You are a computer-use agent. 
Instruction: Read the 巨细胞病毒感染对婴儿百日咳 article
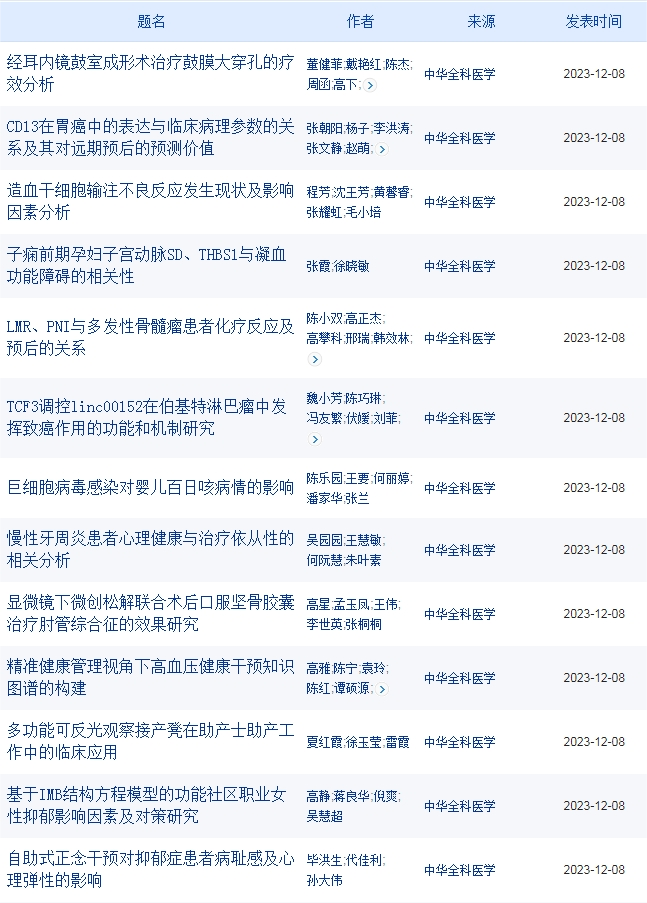pyautogui.click(x=150, y=488)
